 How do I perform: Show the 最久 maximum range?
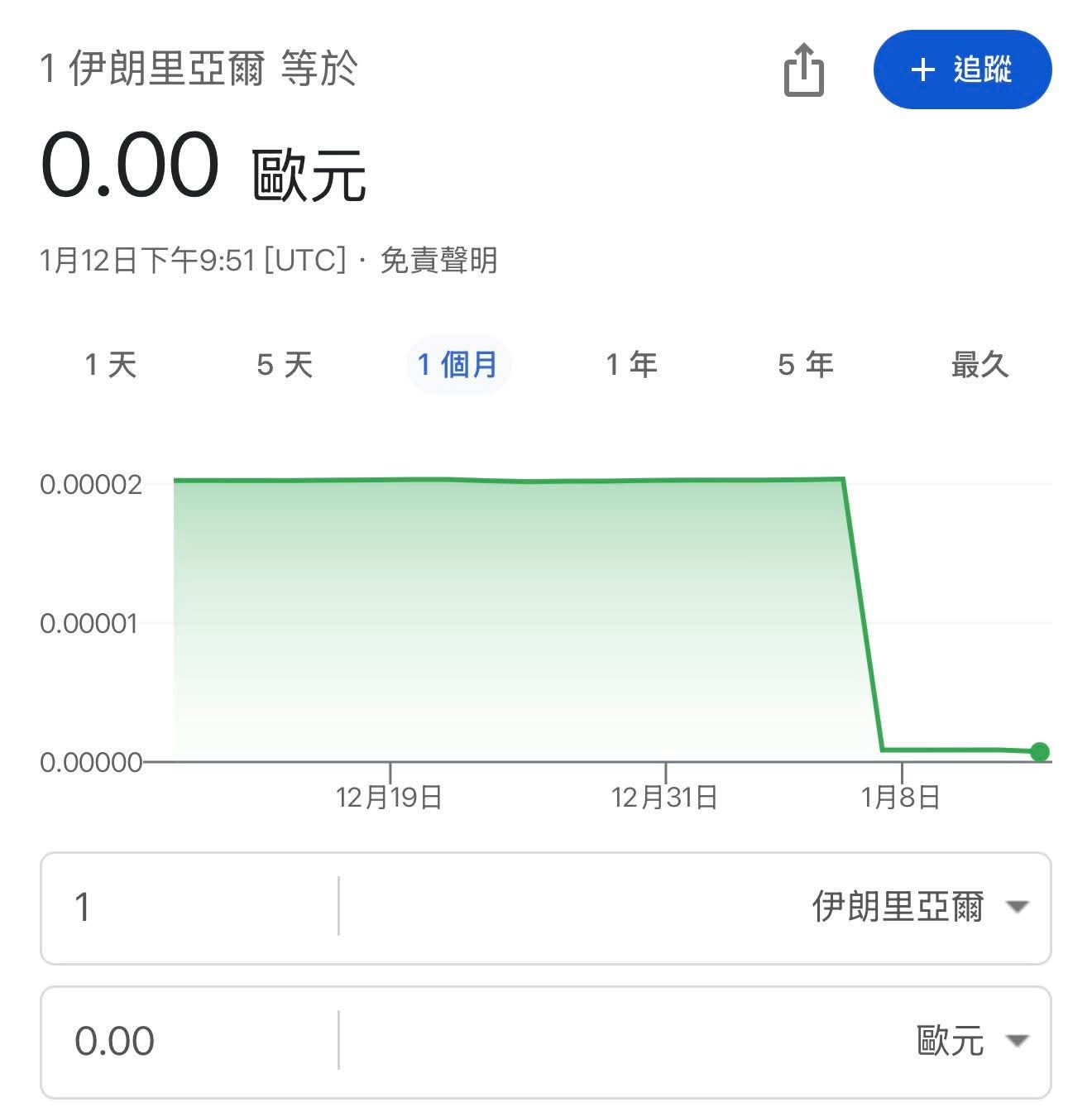pos(979,364)
